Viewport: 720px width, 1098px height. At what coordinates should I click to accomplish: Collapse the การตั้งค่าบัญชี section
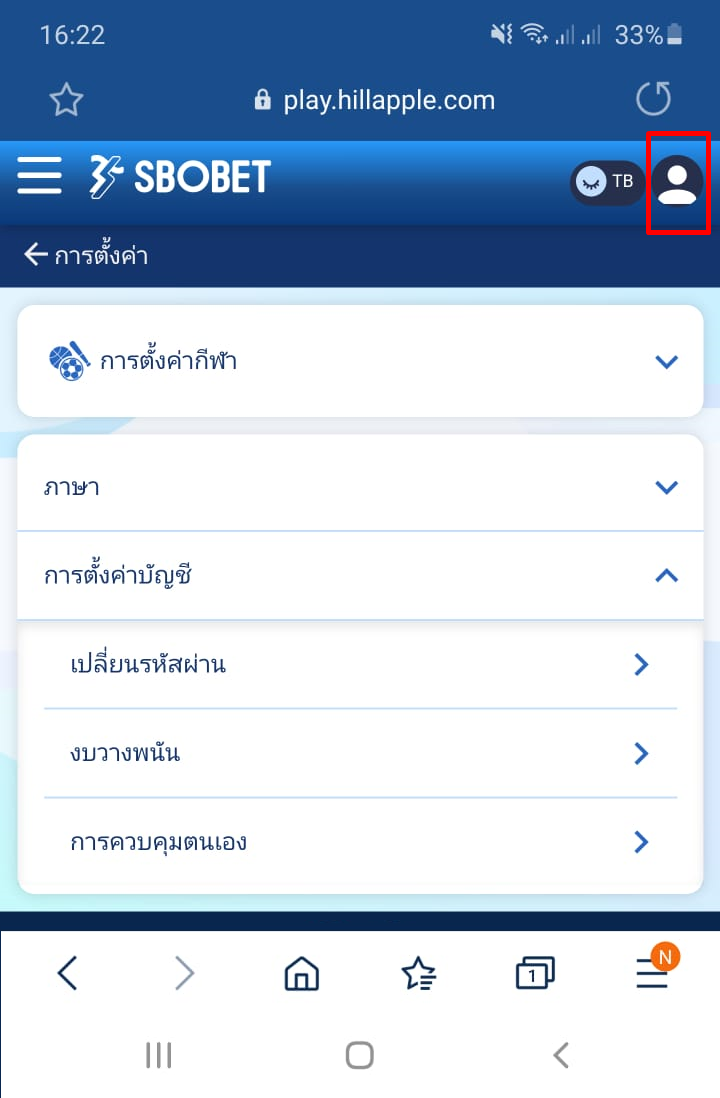tap(667, 576)
